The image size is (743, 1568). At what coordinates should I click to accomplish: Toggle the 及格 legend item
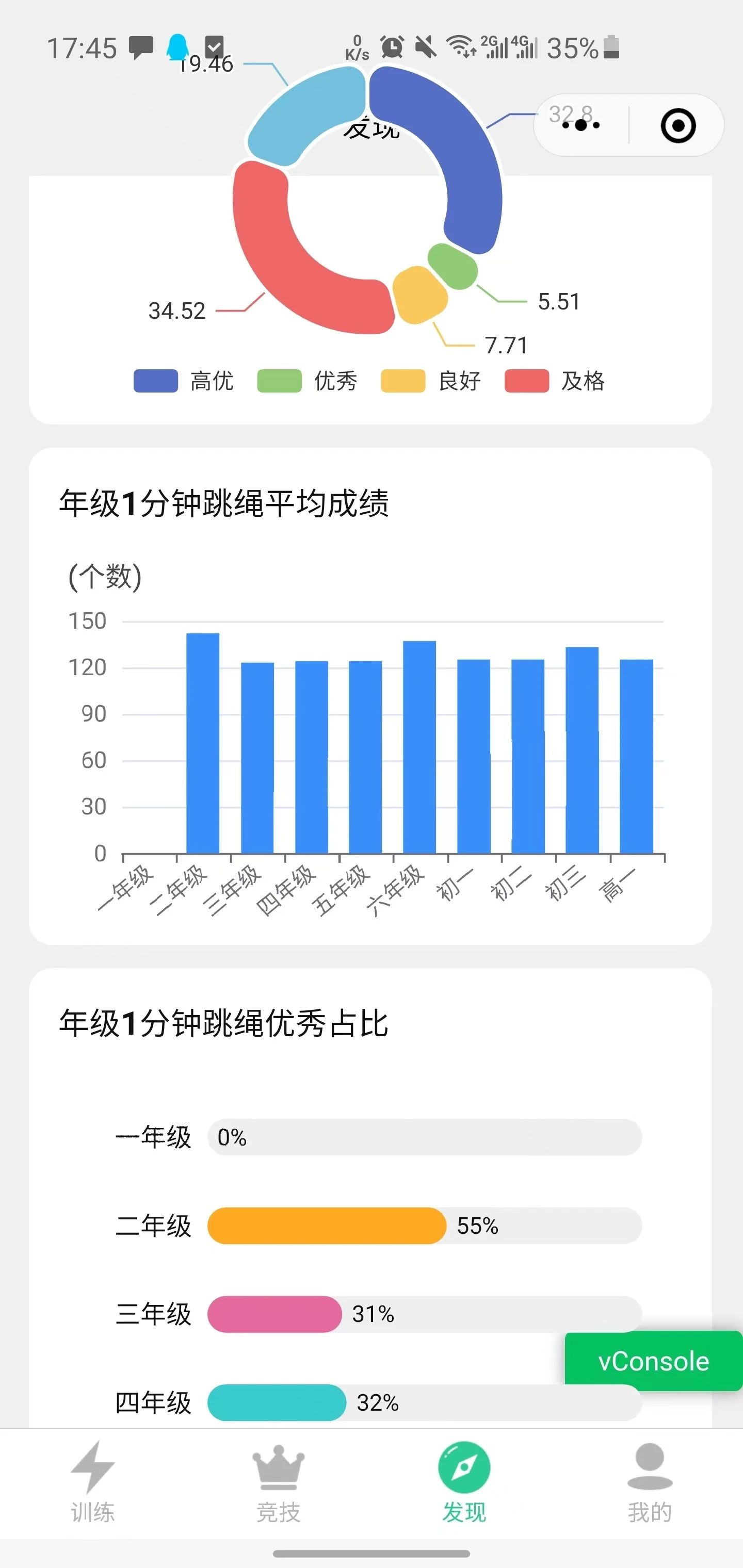[555, 381]
